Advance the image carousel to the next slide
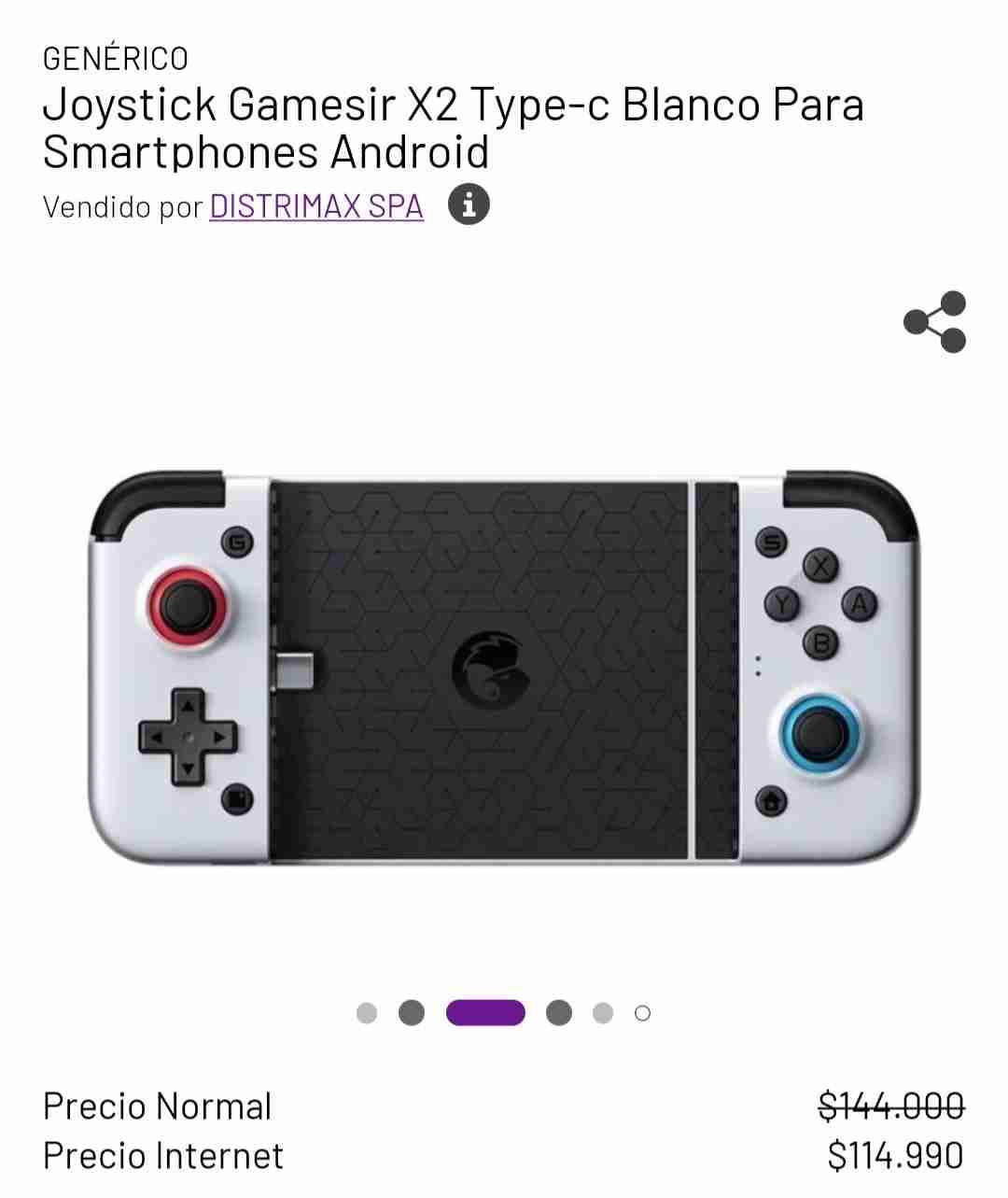The height and width of the screenshot is (1198, 1008). 558,1011
